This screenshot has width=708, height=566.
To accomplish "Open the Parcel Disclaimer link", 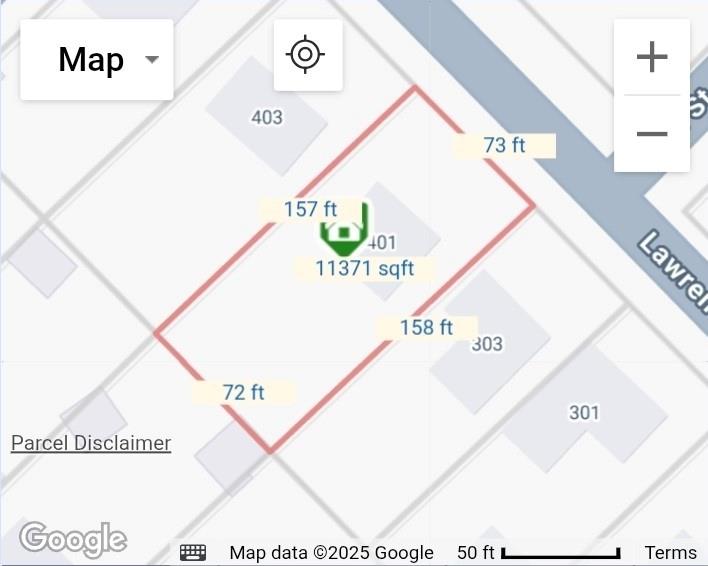I will tap(91, 443).
